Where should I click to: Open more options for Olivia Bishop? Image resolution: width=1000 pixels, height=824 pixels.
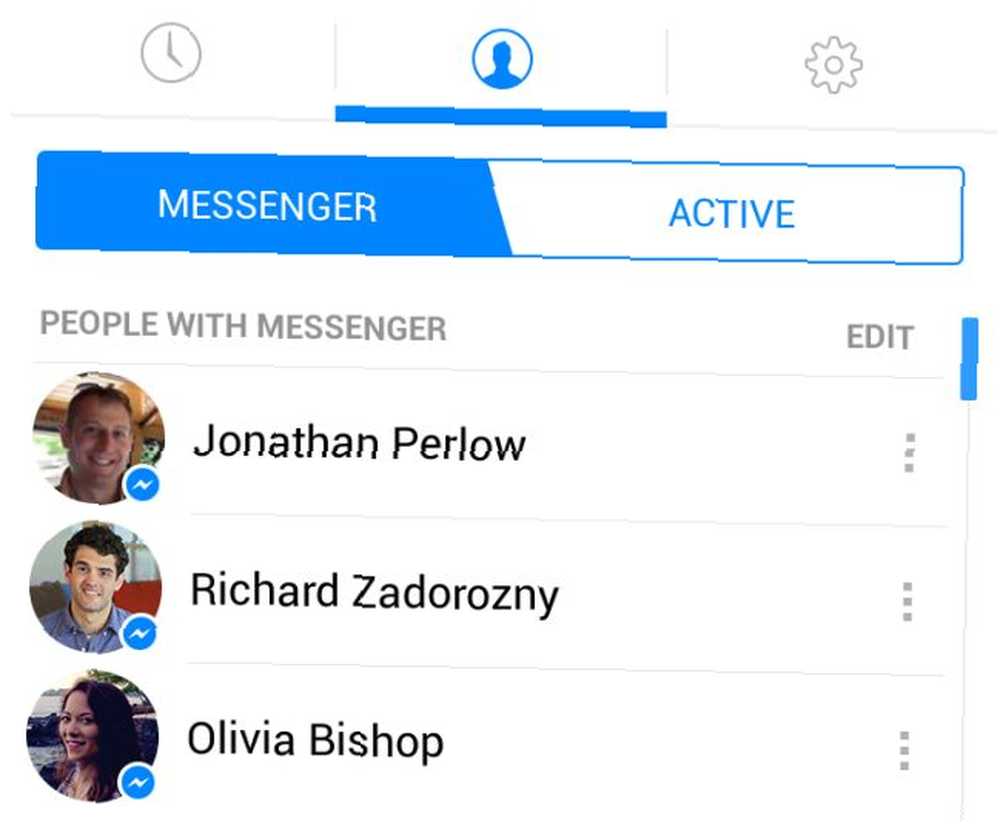(904, 750)
